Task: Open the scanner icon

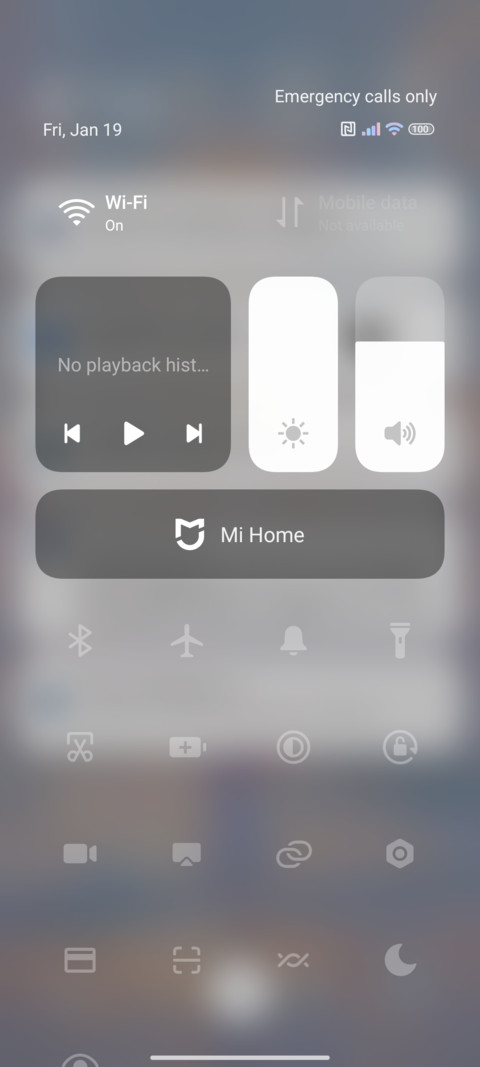Action: (187, 960)
